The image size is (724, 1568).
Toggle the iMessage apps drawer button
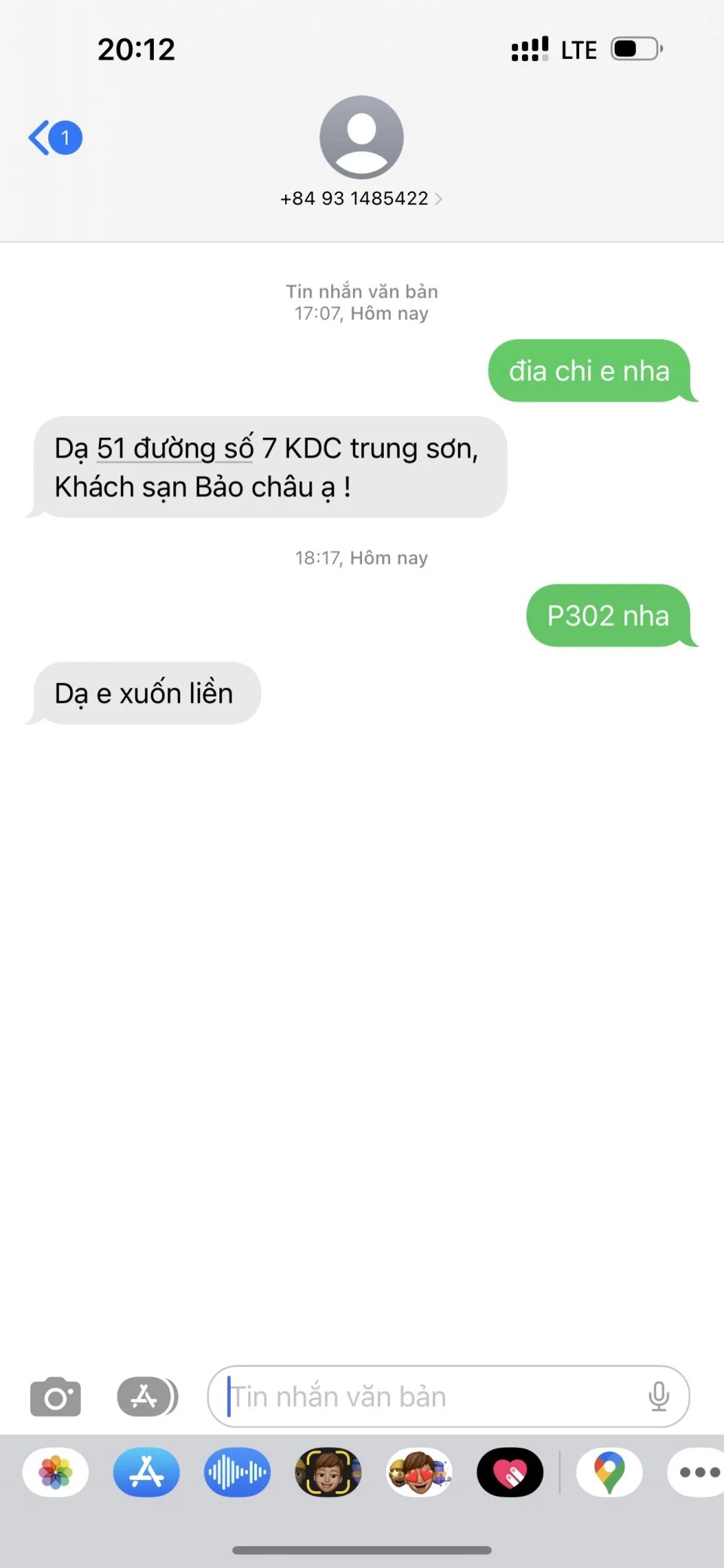point(147,1397)
